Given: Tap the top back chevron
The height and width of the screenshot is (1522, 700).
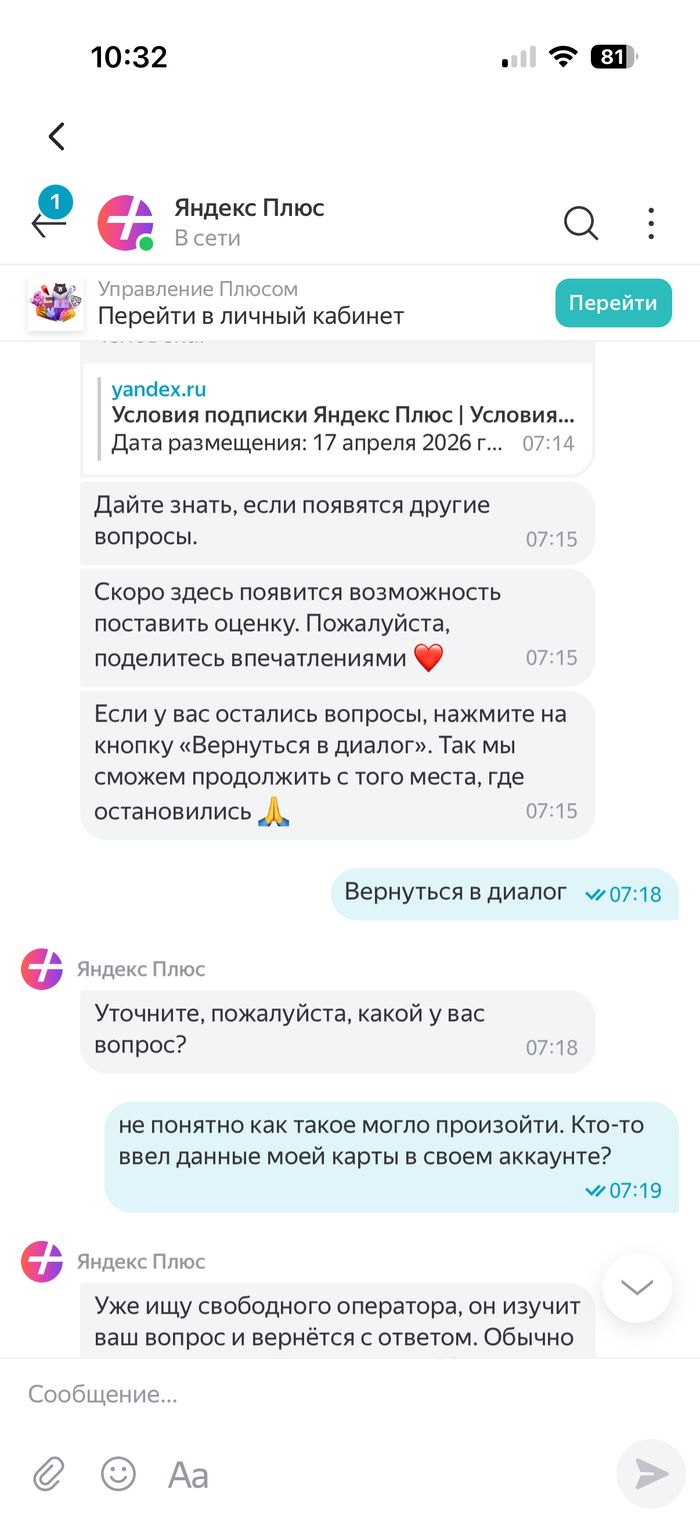Looking at the screenshot, I should tap(57, 136).
